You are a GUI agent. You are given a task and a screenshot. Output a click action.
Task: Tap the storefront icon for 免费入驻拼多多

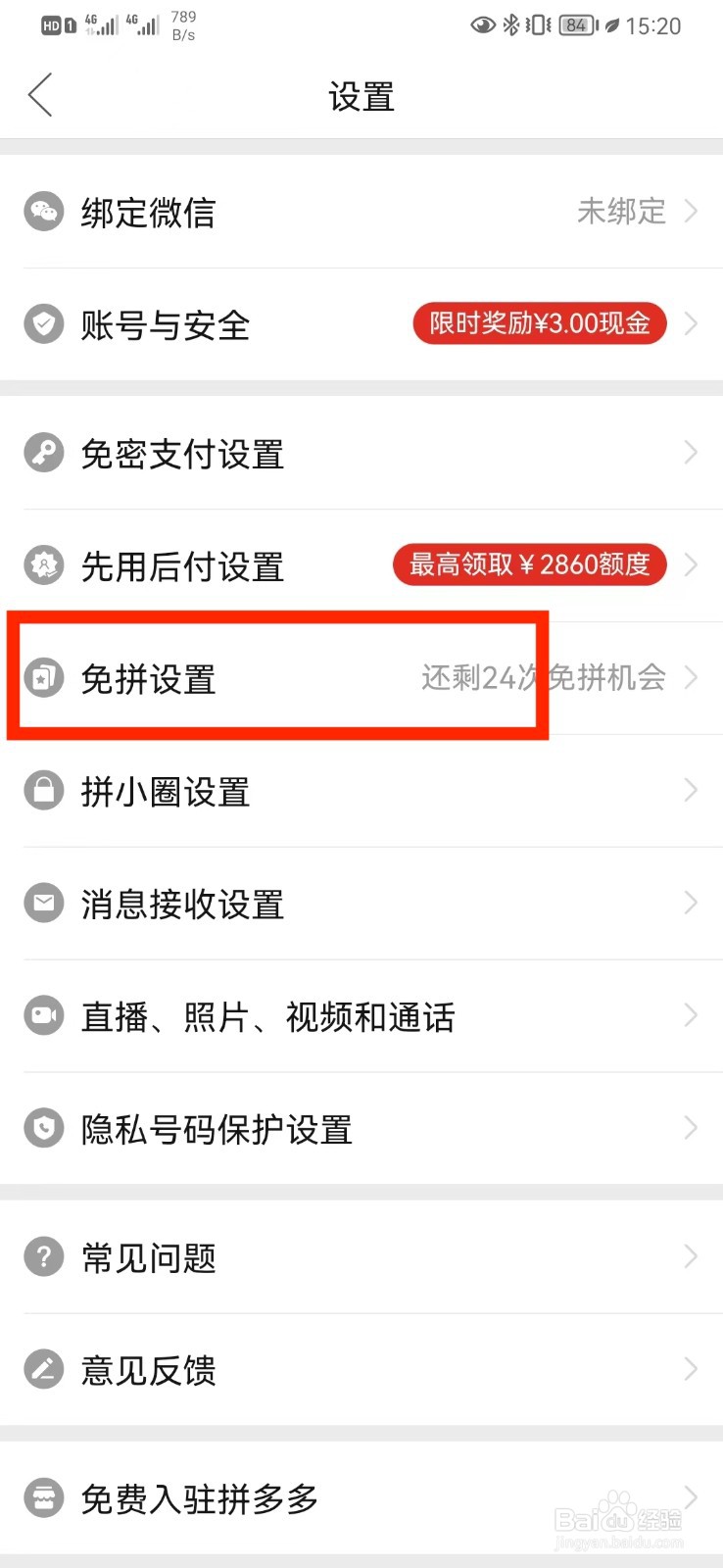coord(43,1497)
